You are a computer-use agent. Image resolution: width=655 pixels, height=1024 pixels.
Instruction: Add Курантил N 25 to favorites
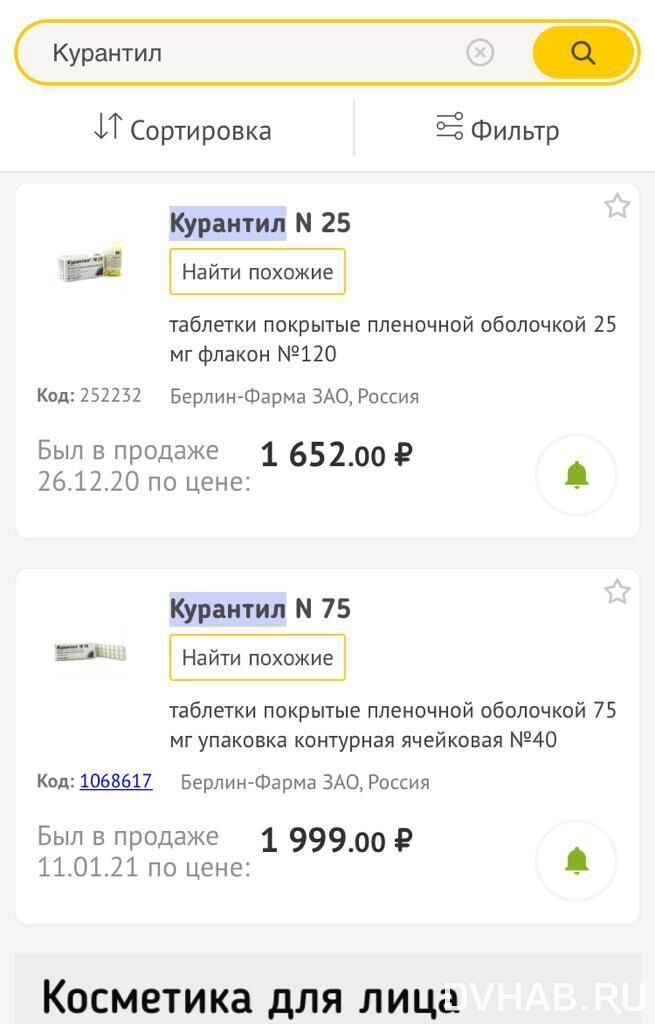click(617, 207)
